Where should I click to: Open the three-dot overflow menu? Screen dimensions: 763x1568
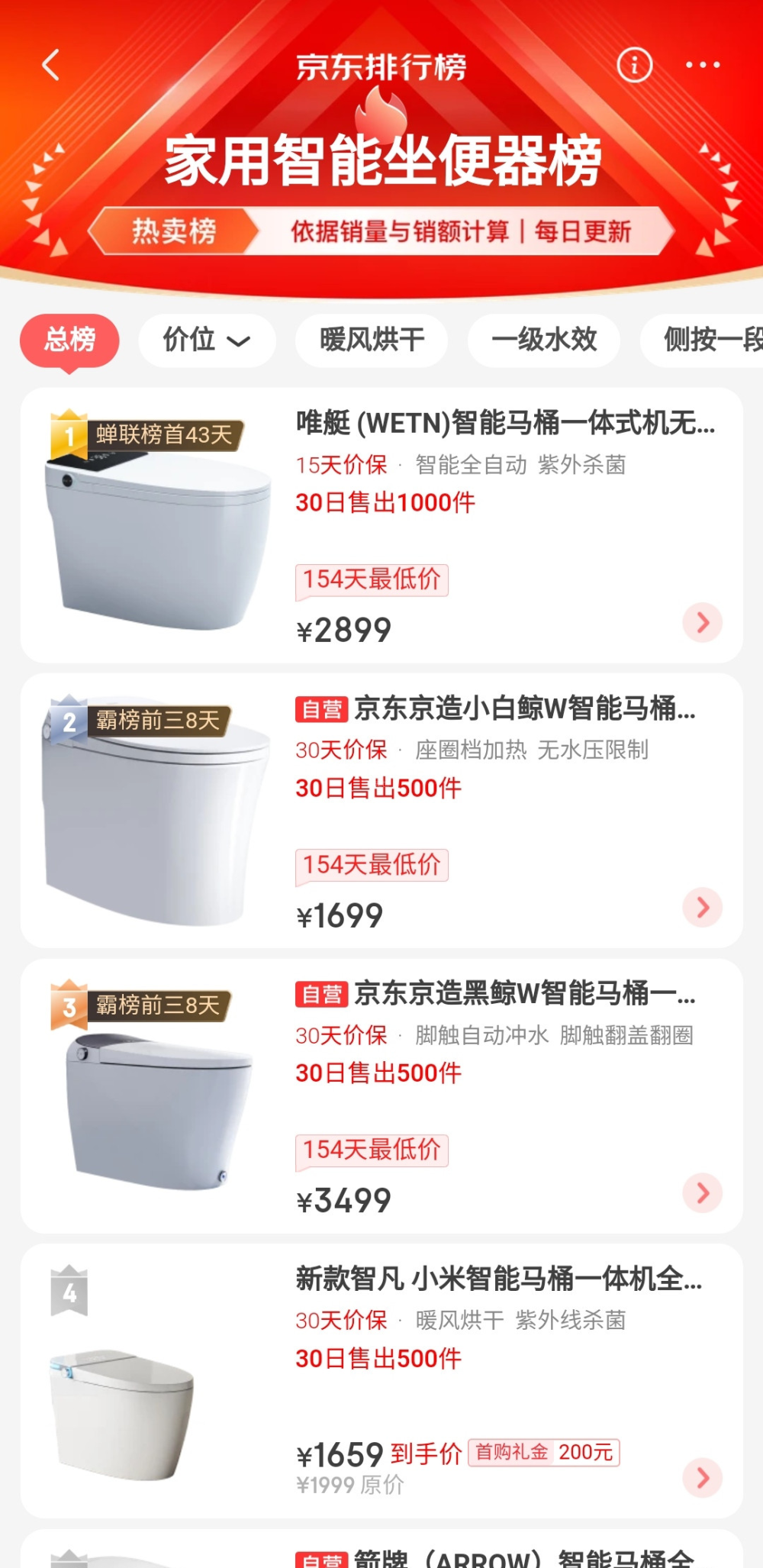(703, 65)
